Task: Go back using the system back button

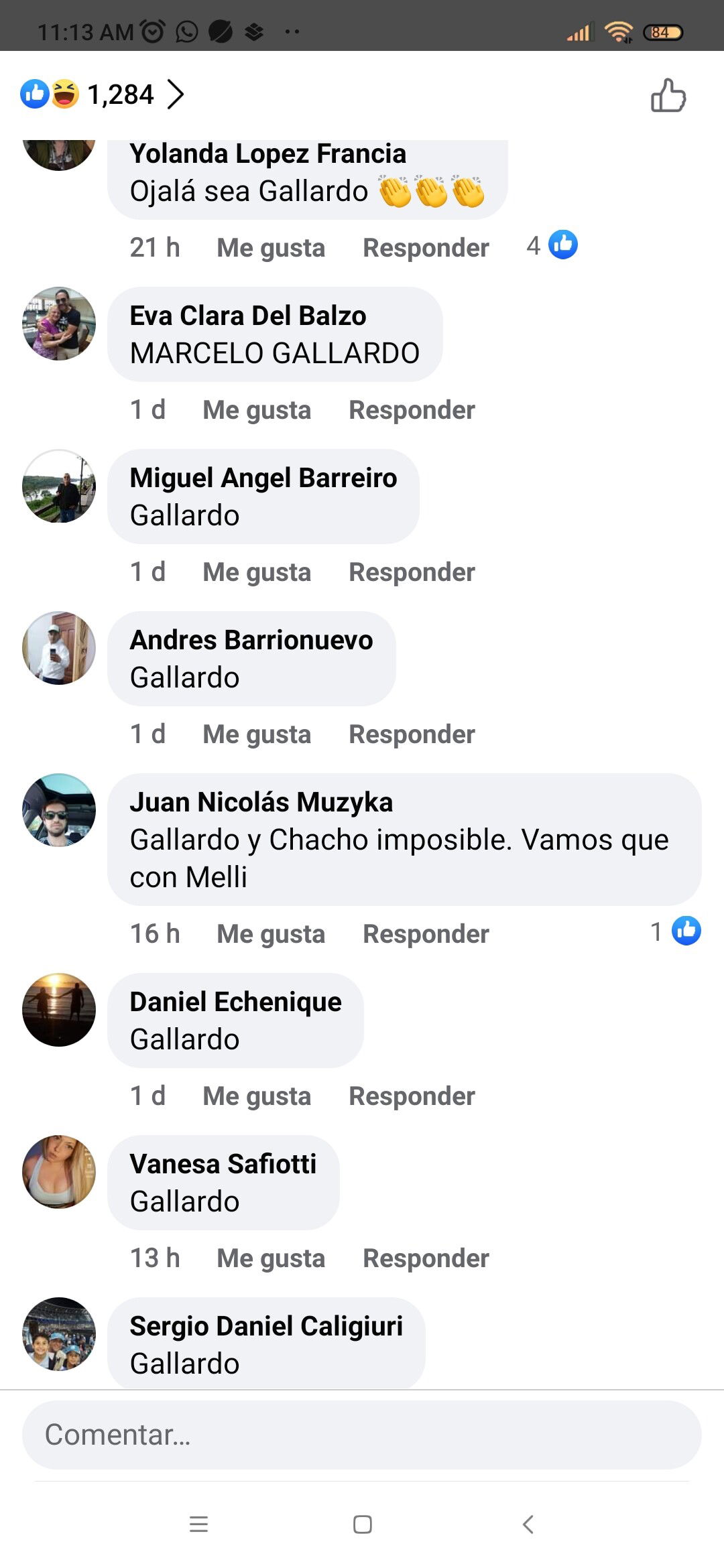Action: pos(528,1524)
